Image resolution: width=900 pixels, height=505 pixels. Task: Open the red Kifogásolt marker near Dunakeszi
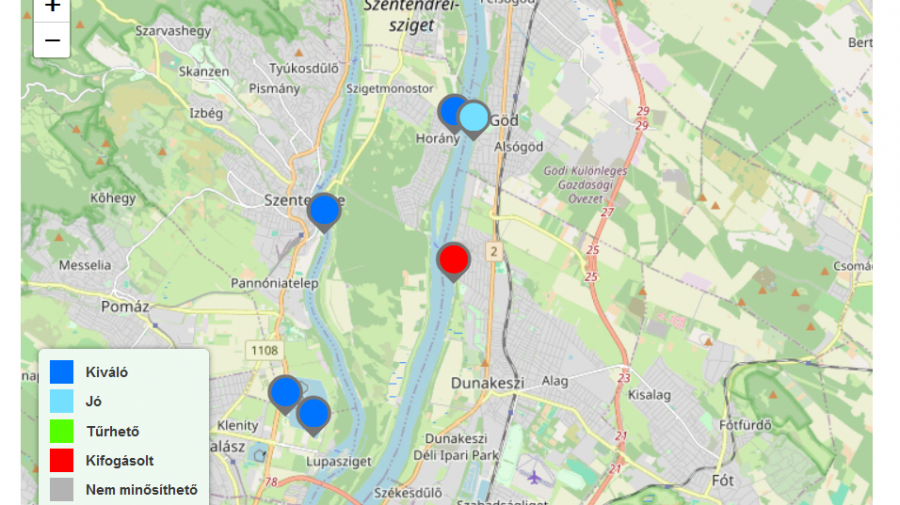454,260
